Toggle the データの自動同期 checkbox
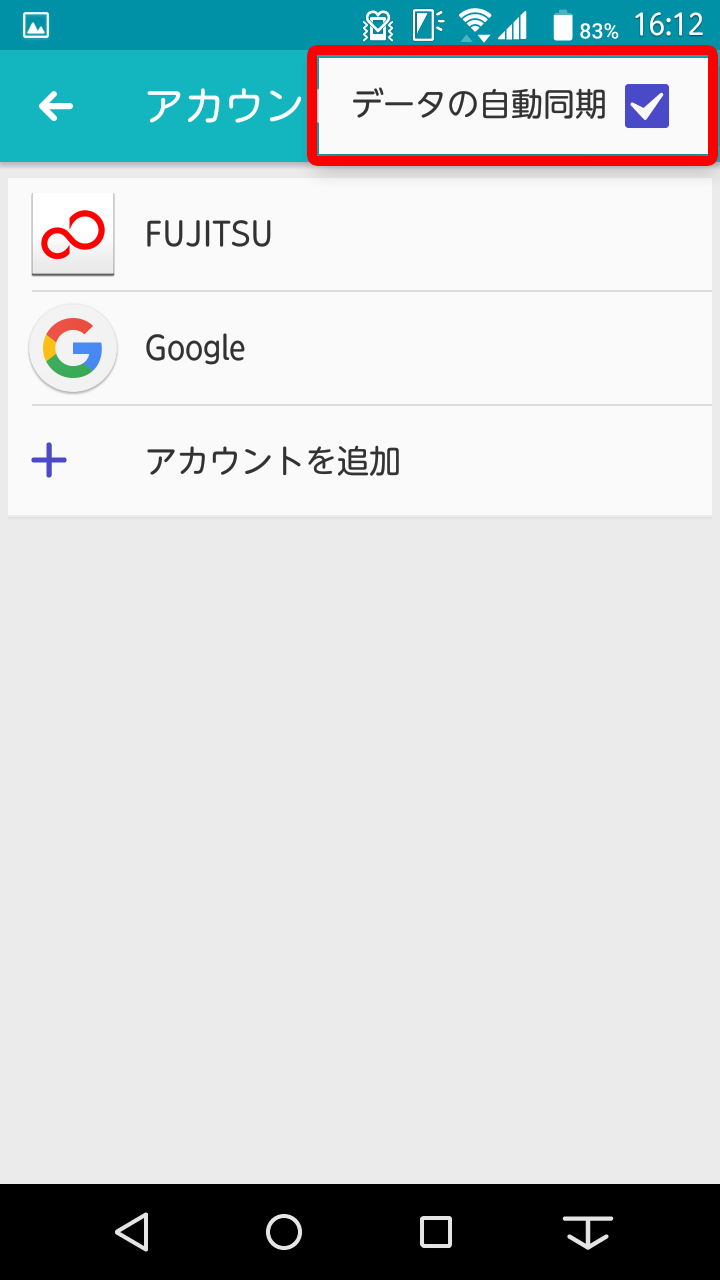720x1280 pixels. coord(647,106)
